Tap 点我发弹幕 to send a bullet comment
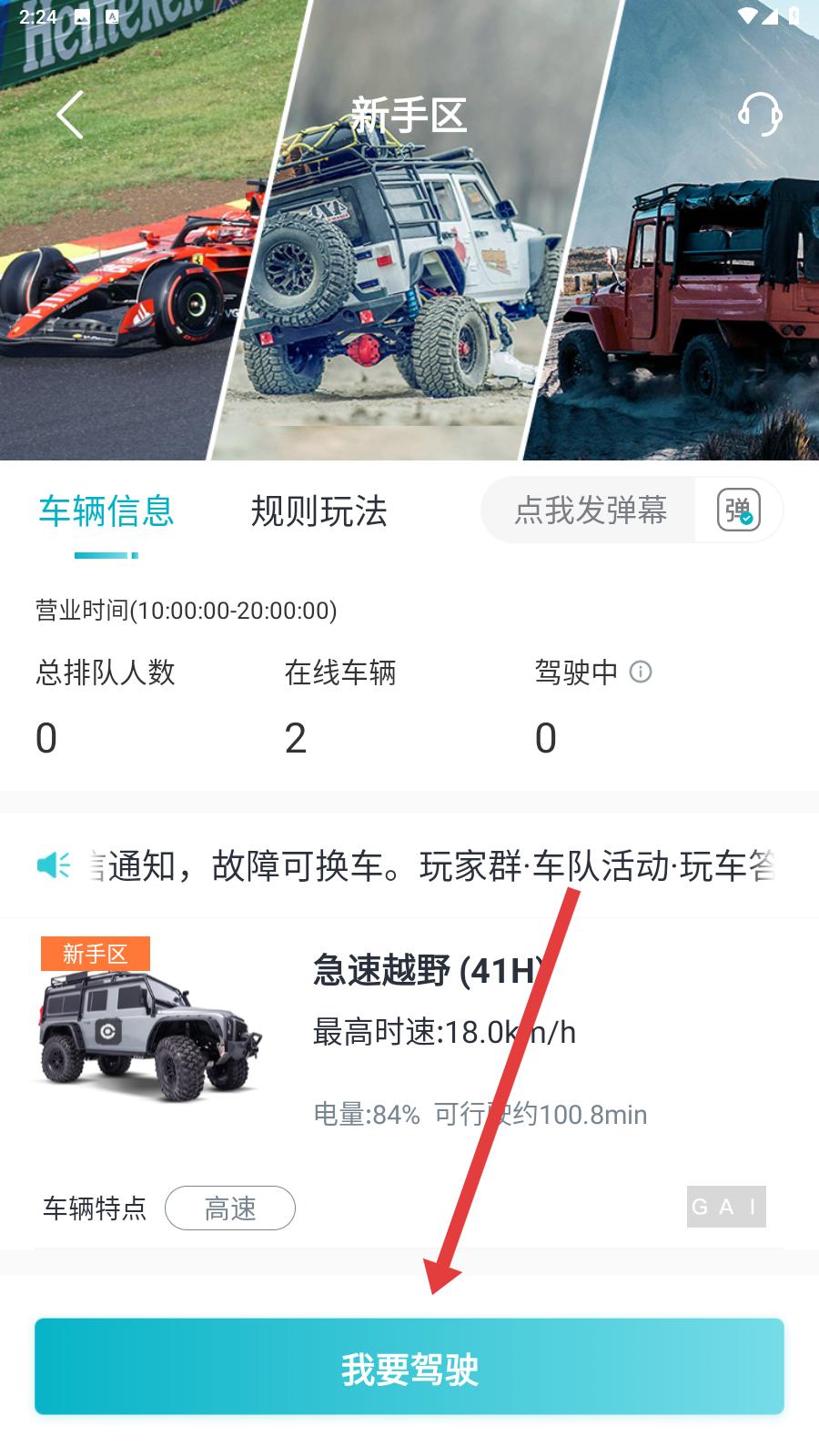The height and width of the screenshot is (1456, 819). 590,511
